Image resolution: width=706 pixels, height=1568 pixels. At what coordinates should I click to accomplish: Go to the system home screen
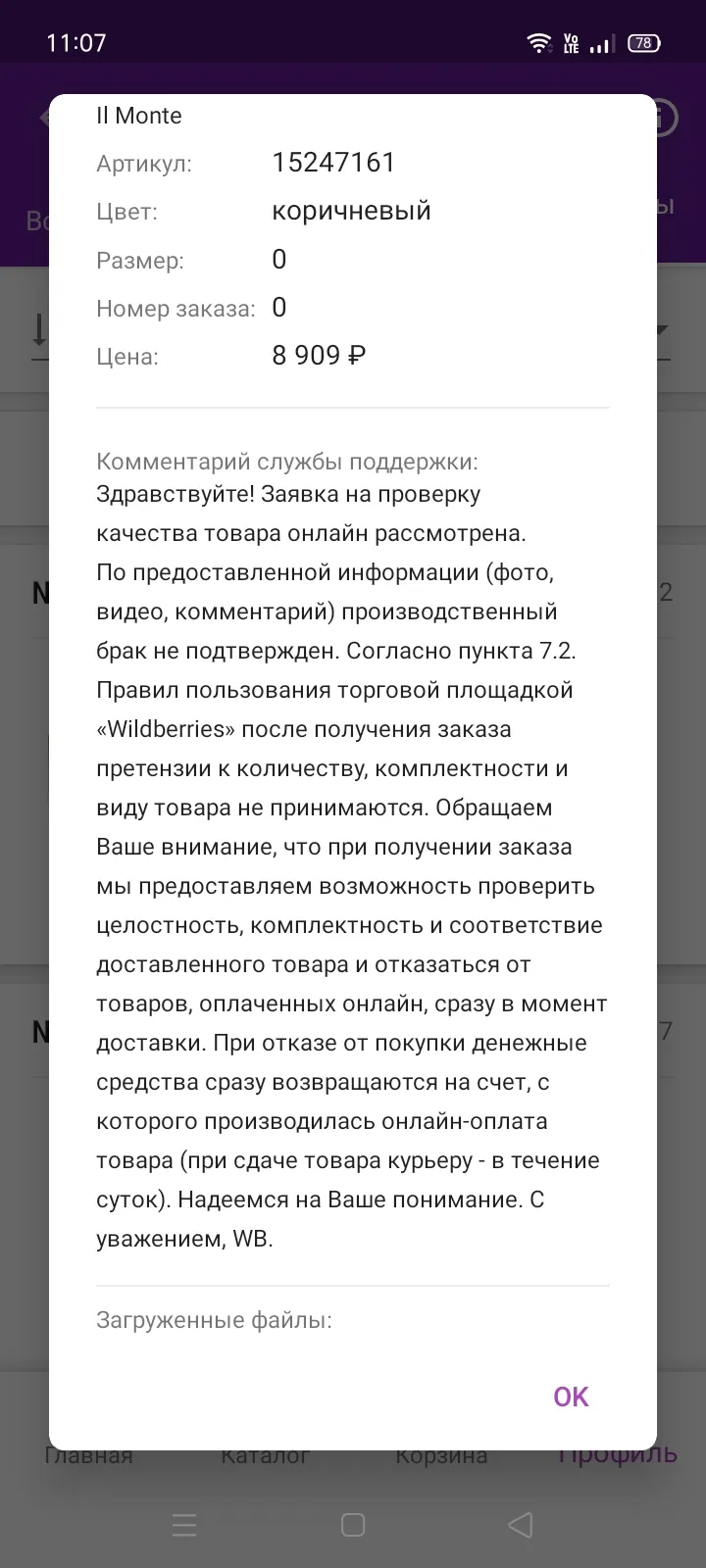pyautogui.click(x=353, y=1525)
